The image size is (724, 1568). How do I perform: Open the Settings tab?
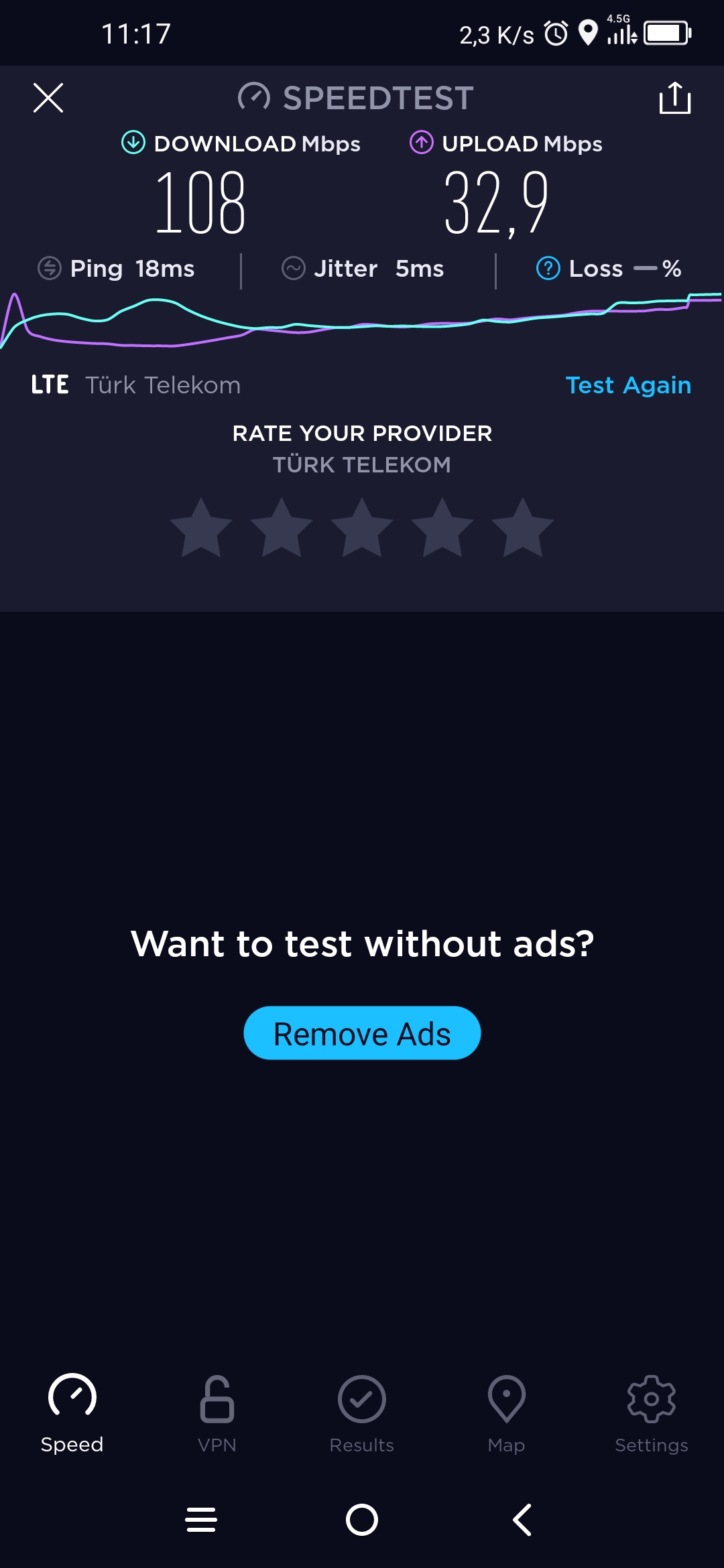coord(651,1413)
